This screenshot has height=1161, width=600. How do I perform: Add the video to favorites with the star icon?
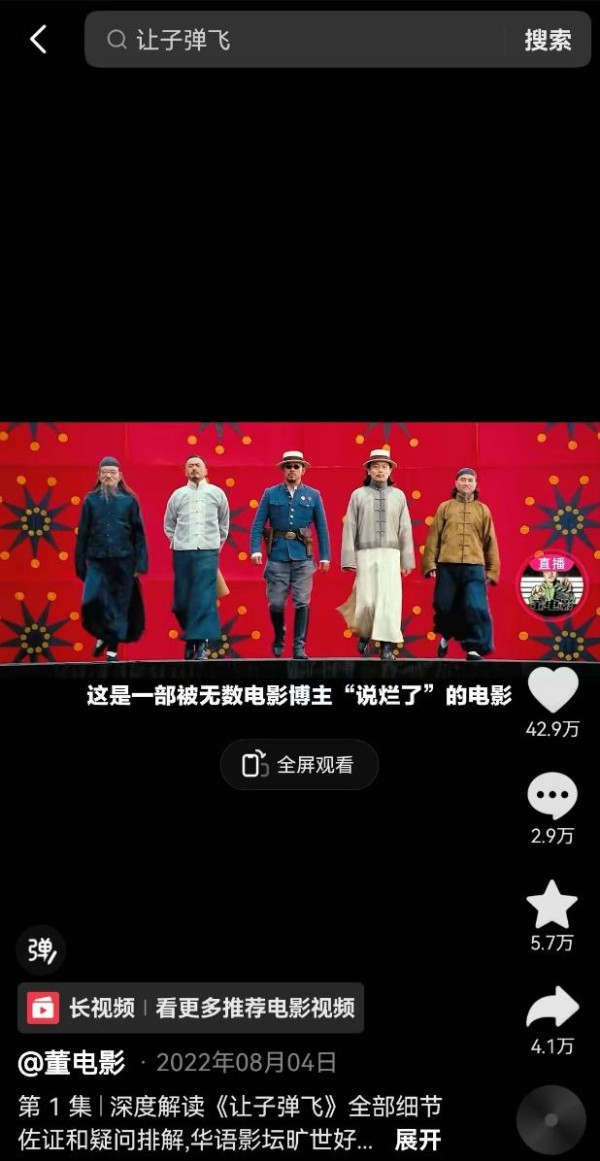[552, 904]
